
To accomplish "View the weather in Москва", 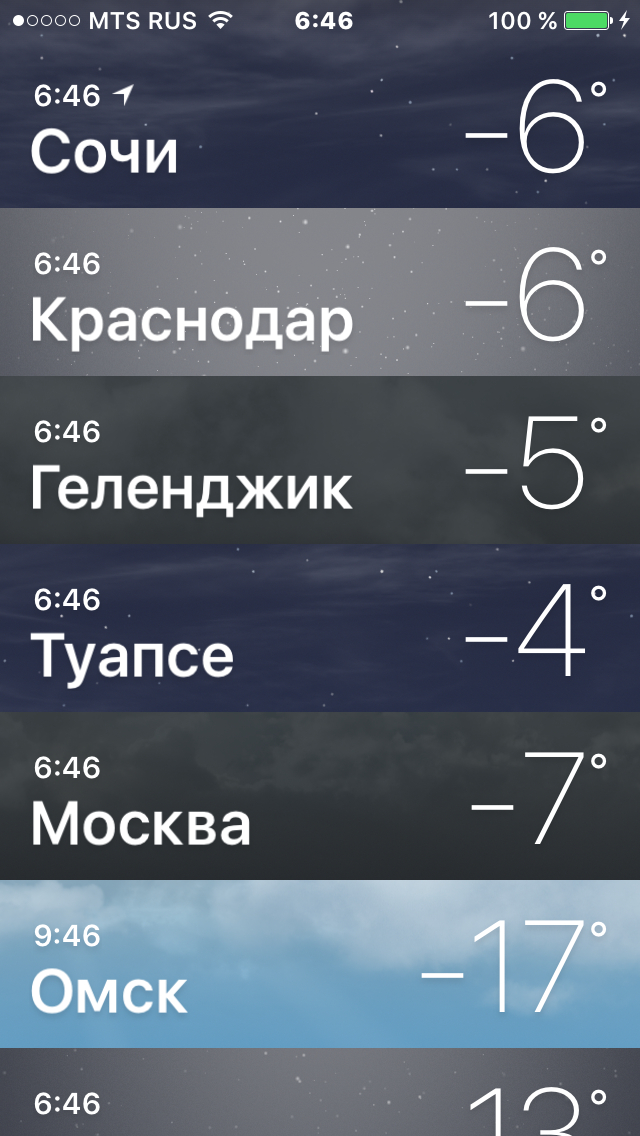I will pos(320,796).
